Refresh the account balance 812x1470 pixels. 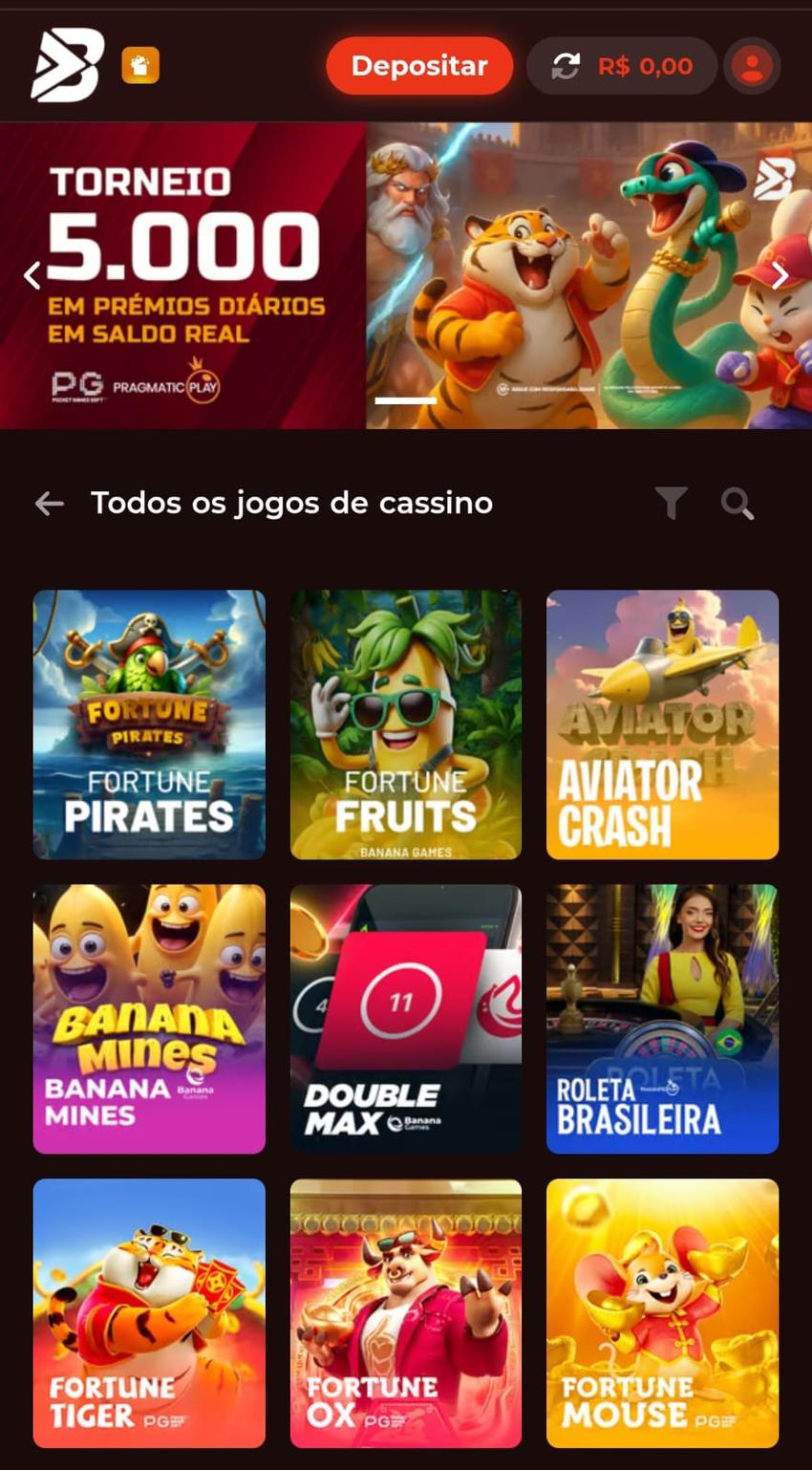[x=566, y=65]
